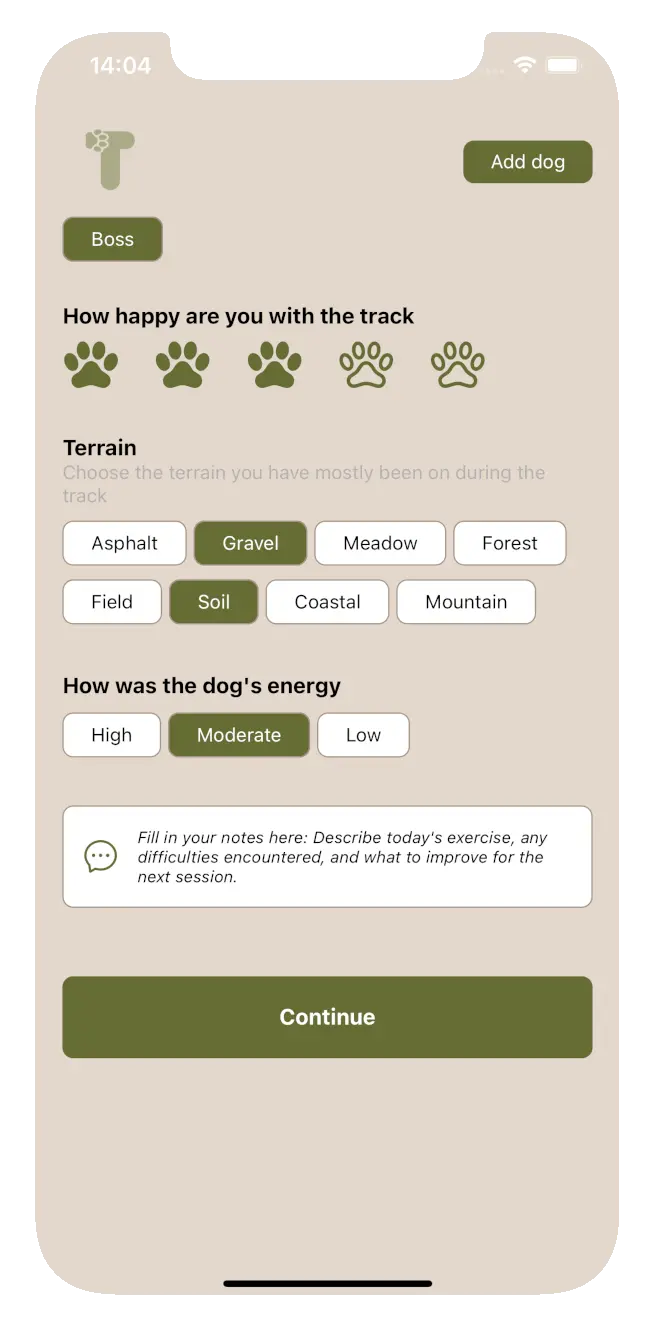Screen dimensions: 656x1326
Task: Select Mountain terrain chip
Action: click(465, 602)
